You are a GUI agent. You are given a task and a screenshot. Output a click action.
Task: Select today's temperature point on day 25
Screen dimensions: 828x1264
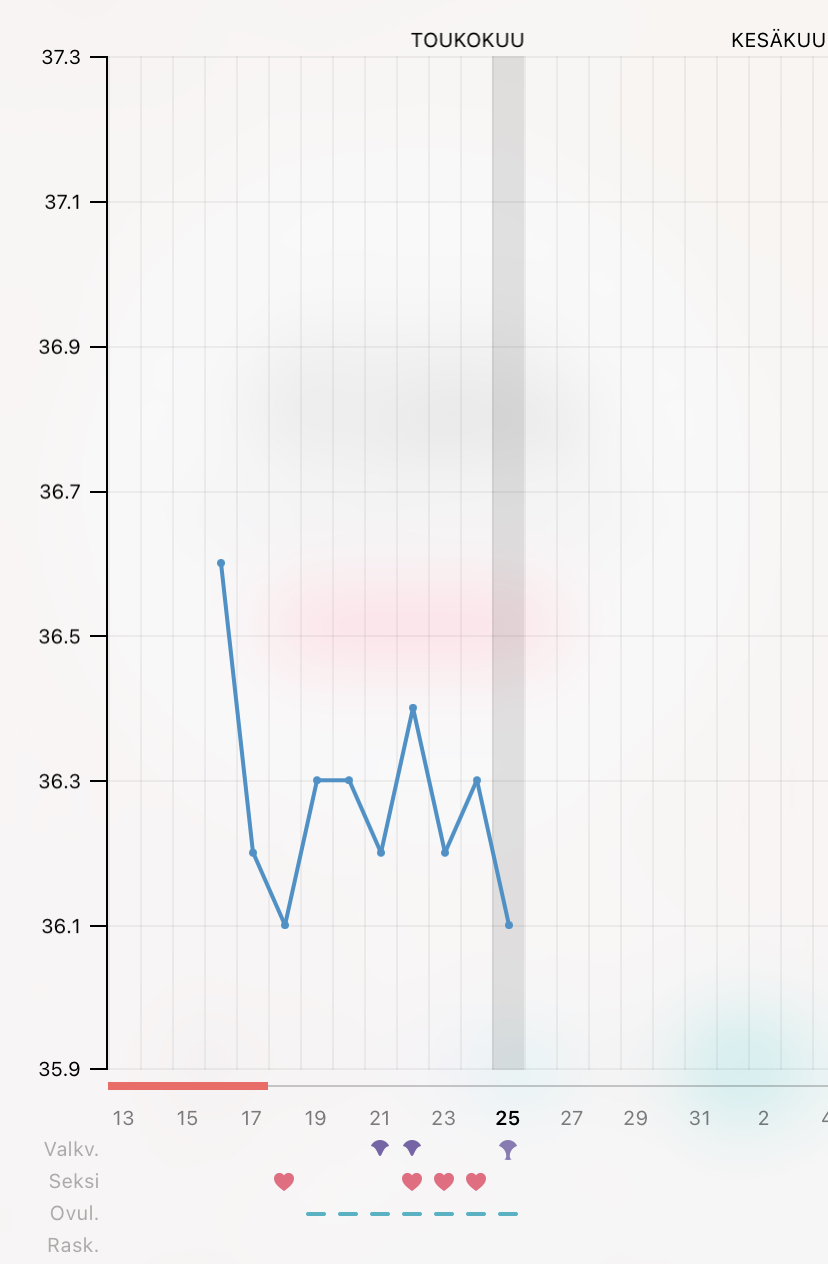(x=509, y=925)
